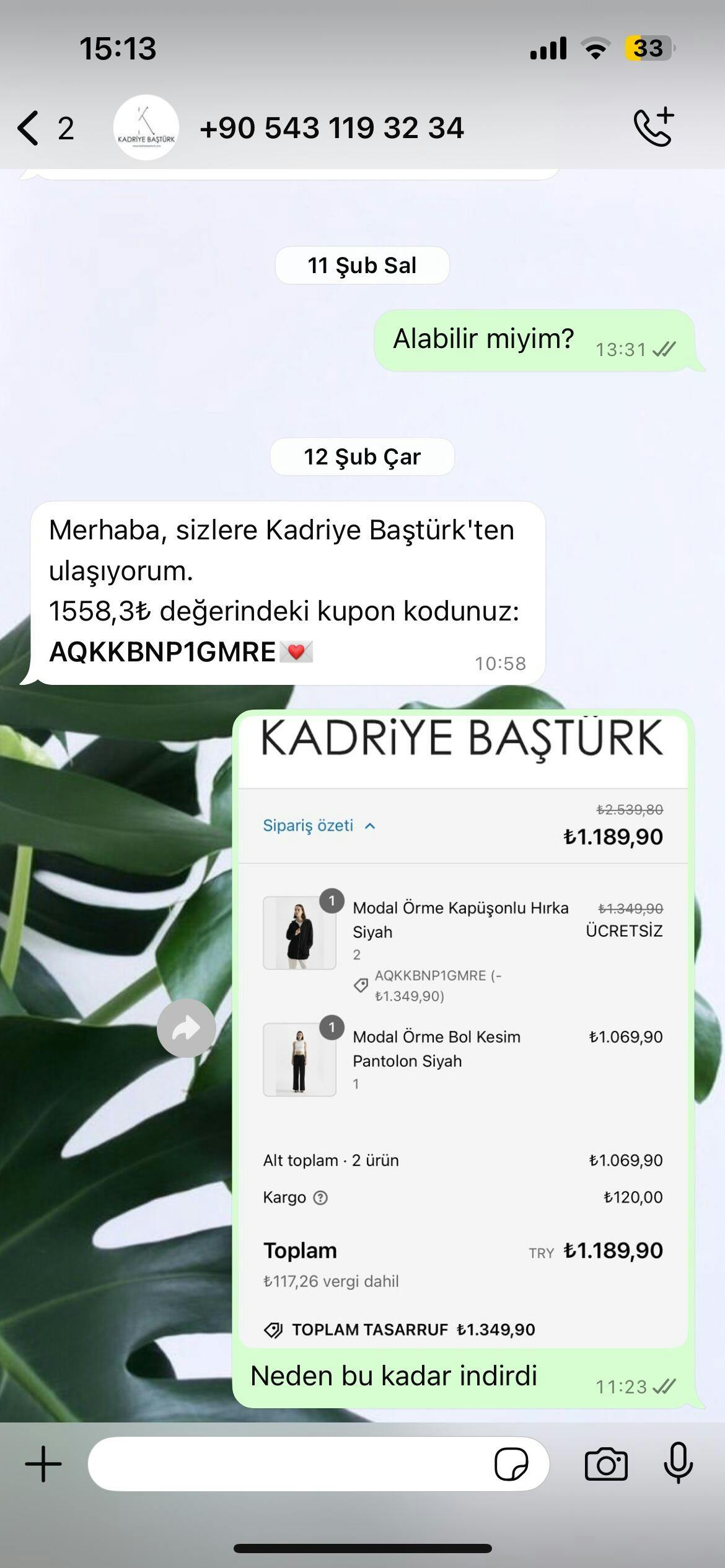This screenshot has width=725, height=1568.
Task: Open the attachment plus menu
Action: (x=43, y=1465)
